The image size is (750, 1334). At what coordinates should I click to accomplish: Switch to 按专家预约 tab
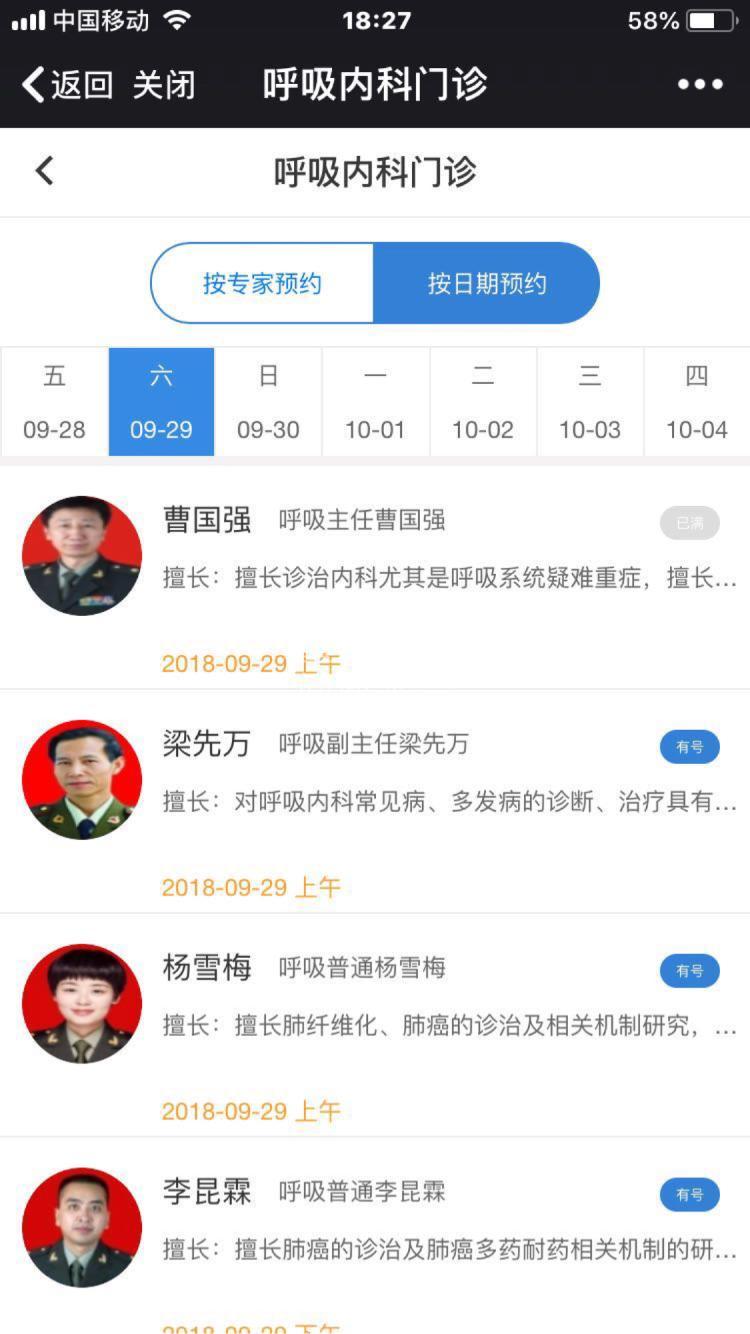(262, 283)
